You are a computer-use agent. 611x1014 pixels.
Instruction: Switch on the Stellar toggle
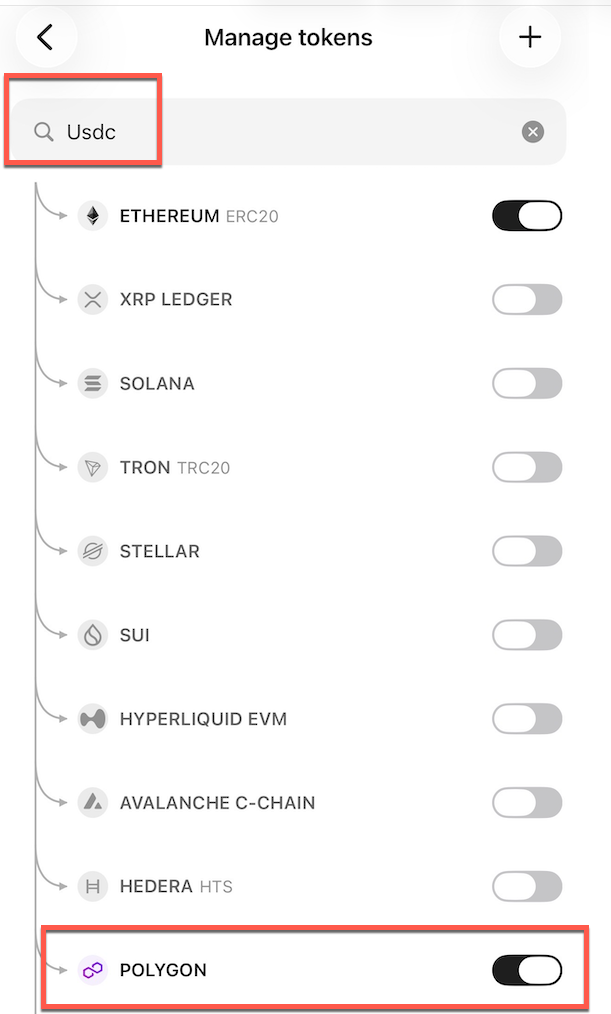click(x=527, y=551)
